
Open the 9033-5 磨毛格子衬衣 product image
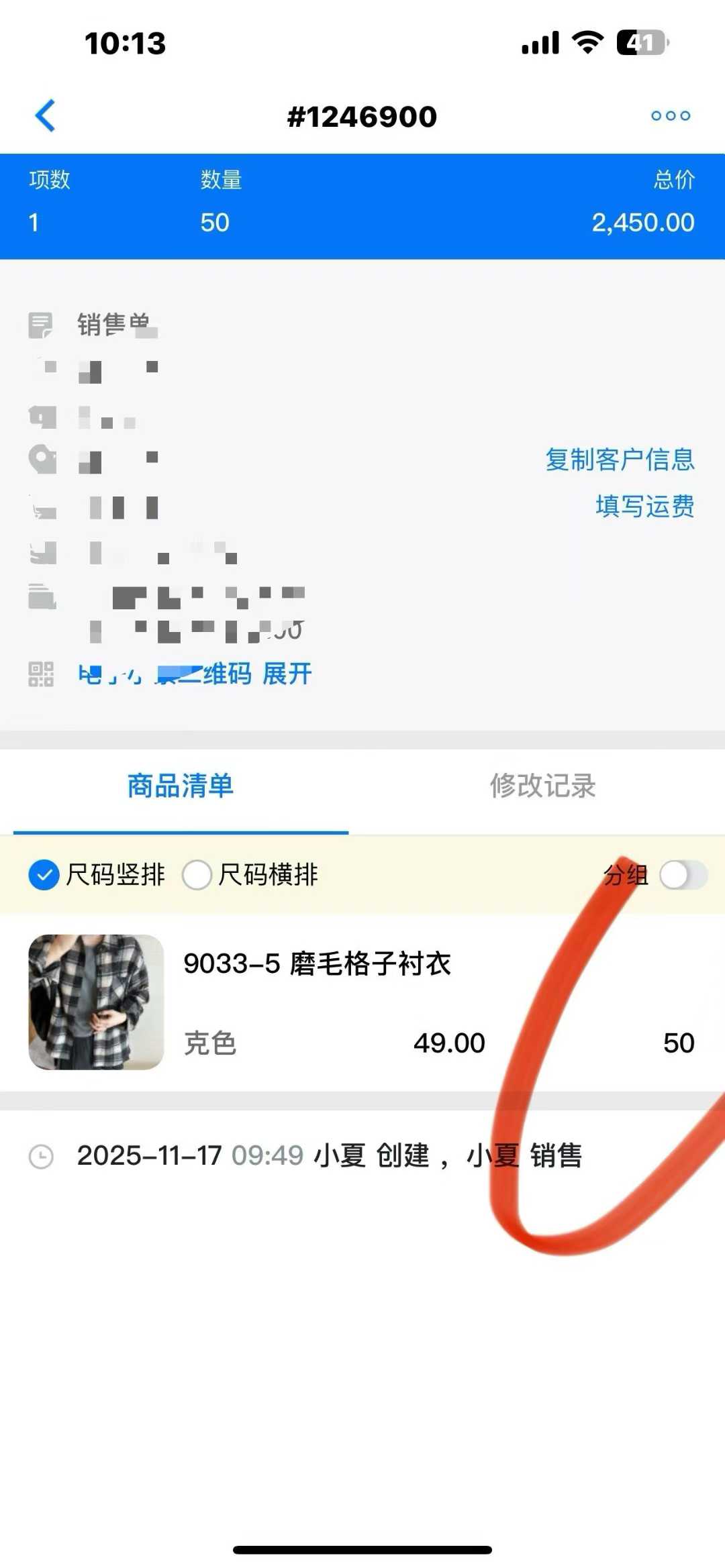[x=96, y=1002]
